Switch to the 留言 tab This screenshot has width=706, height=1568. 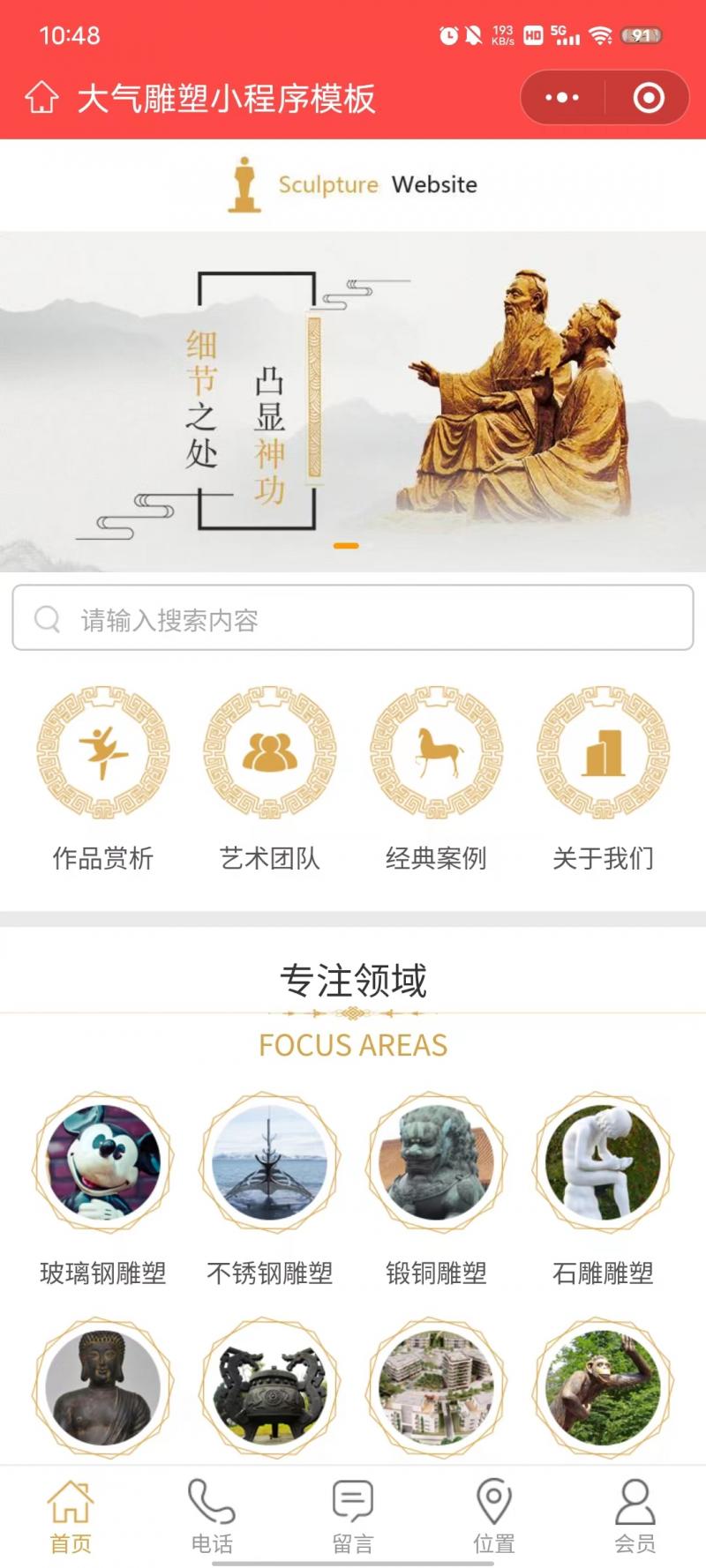tap(353, 1517)
